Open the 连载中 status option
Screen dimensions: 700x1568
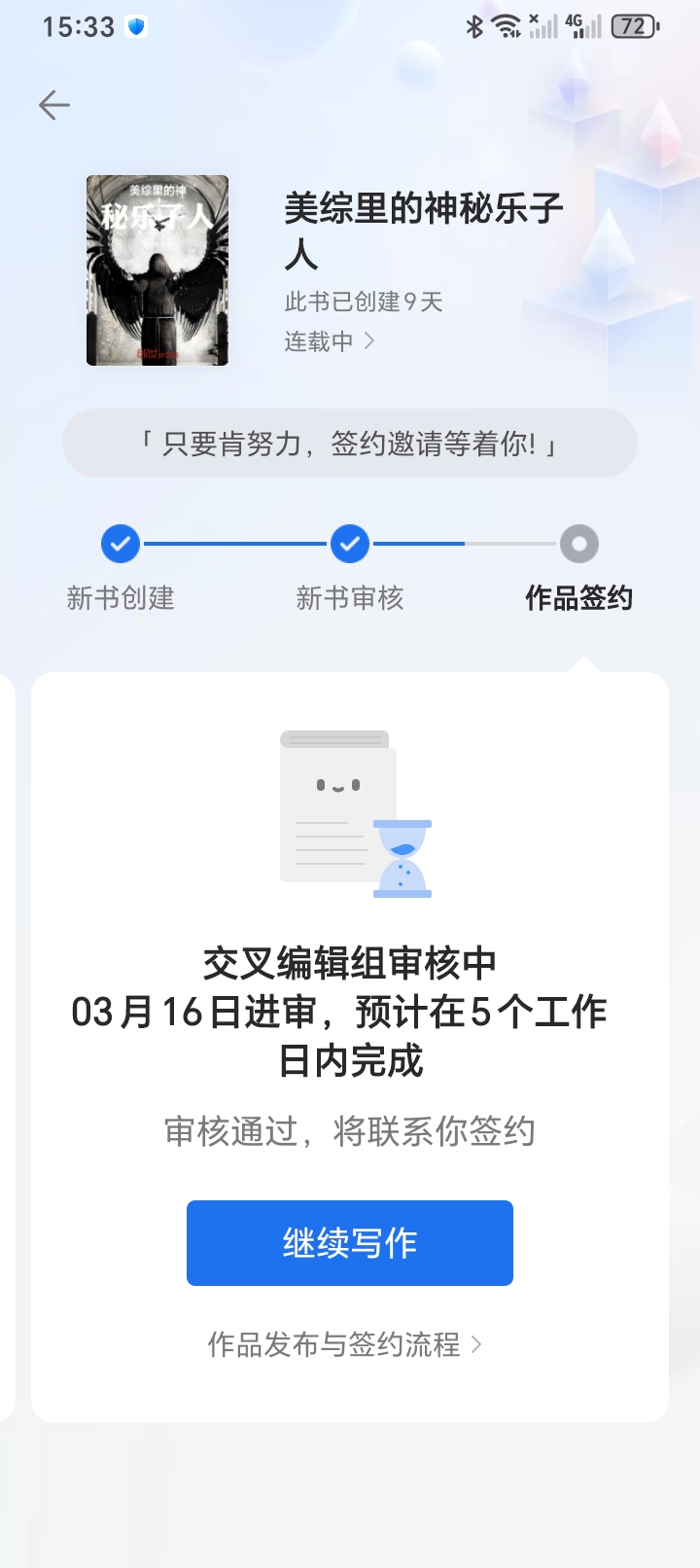330,341
